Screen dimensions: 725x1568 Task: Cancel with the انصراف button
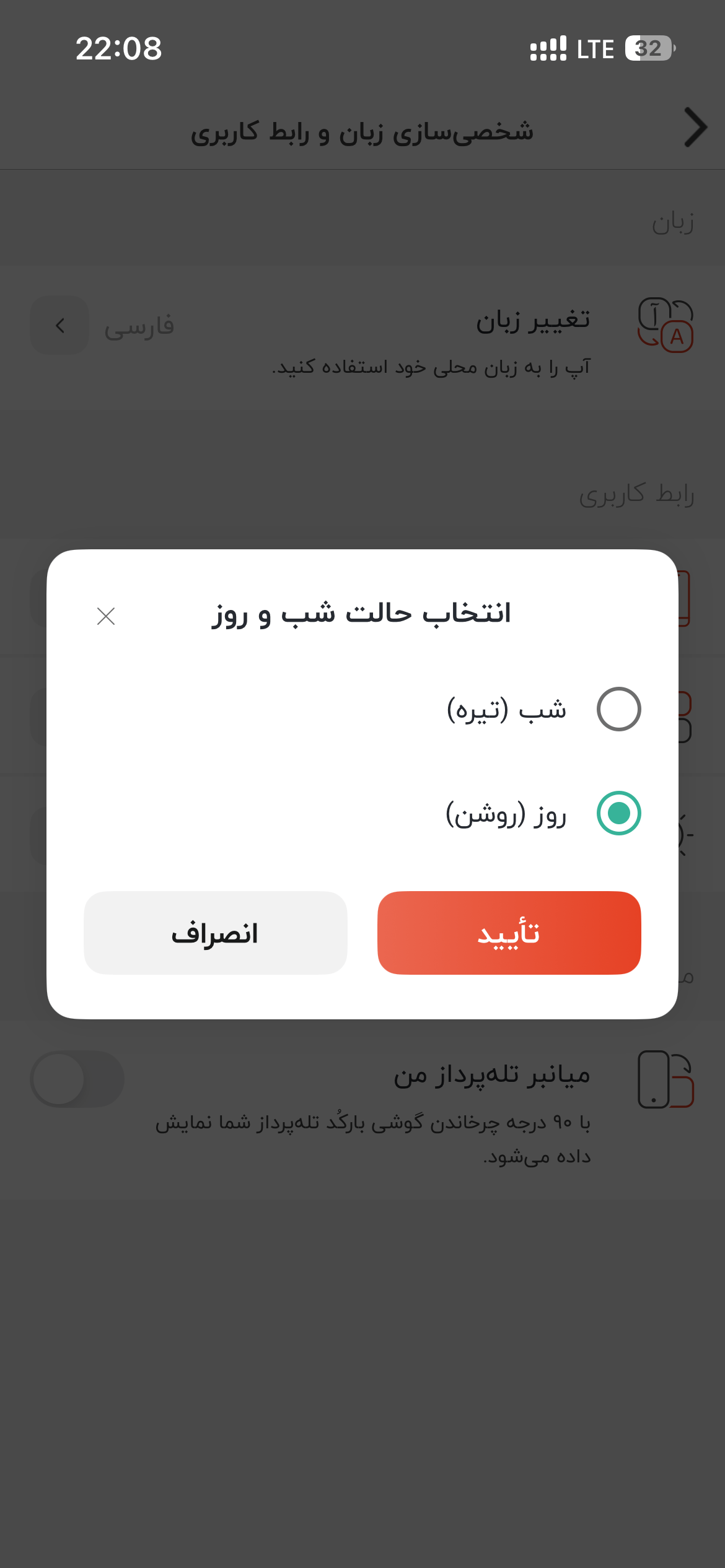216,933
